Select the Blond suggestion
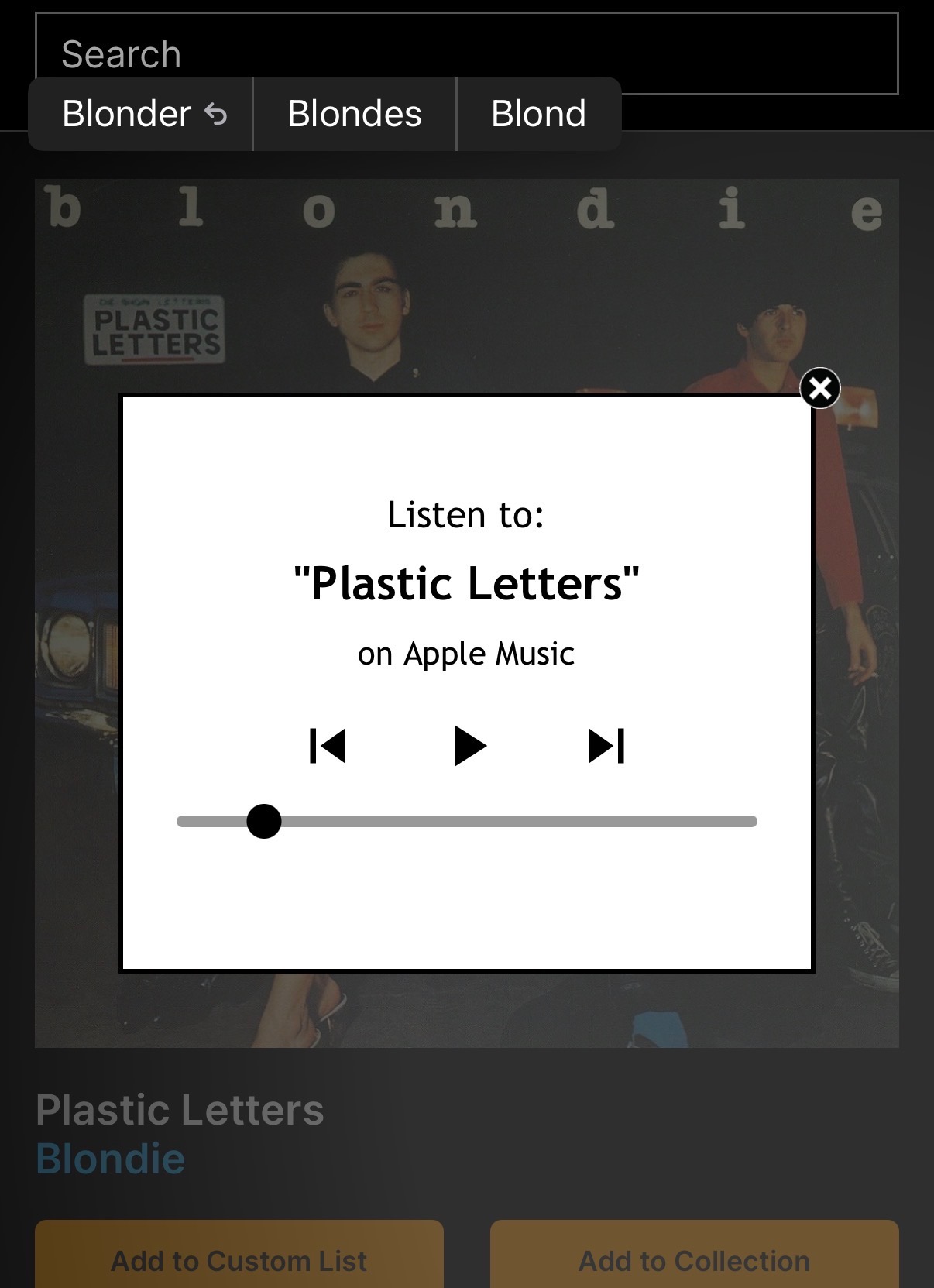 (x=538, y=114)
